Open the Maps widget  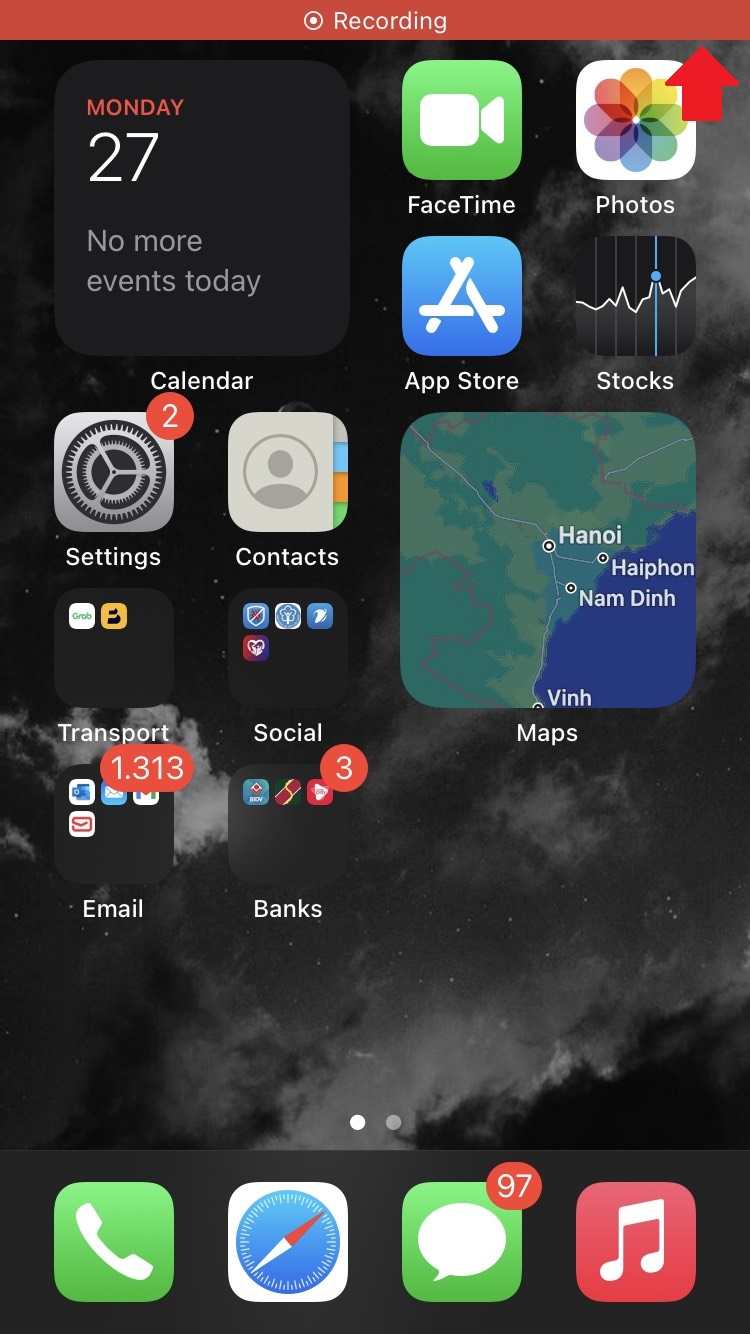tap(547, 560)
